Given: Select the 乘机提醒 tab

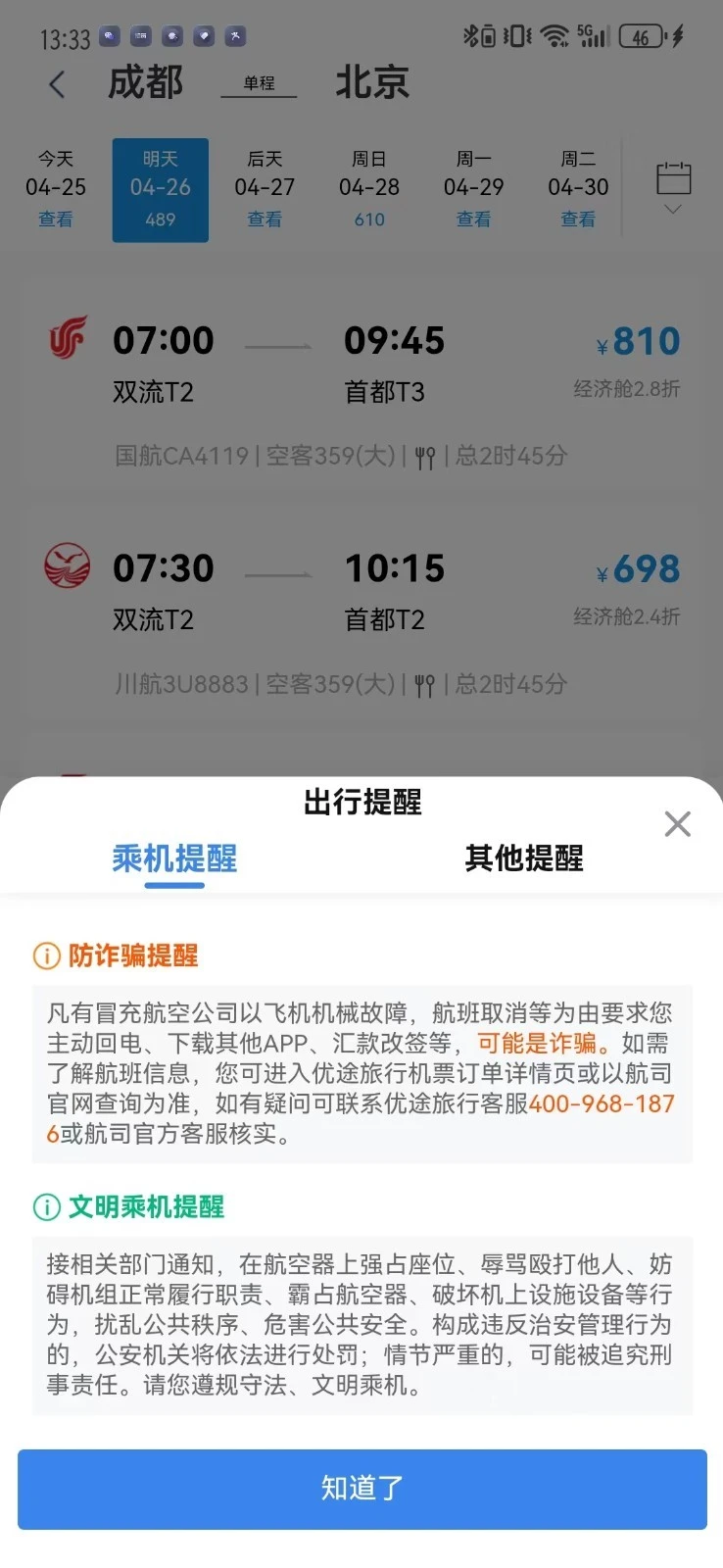Looking at the screenshot, I should [172, 859].
